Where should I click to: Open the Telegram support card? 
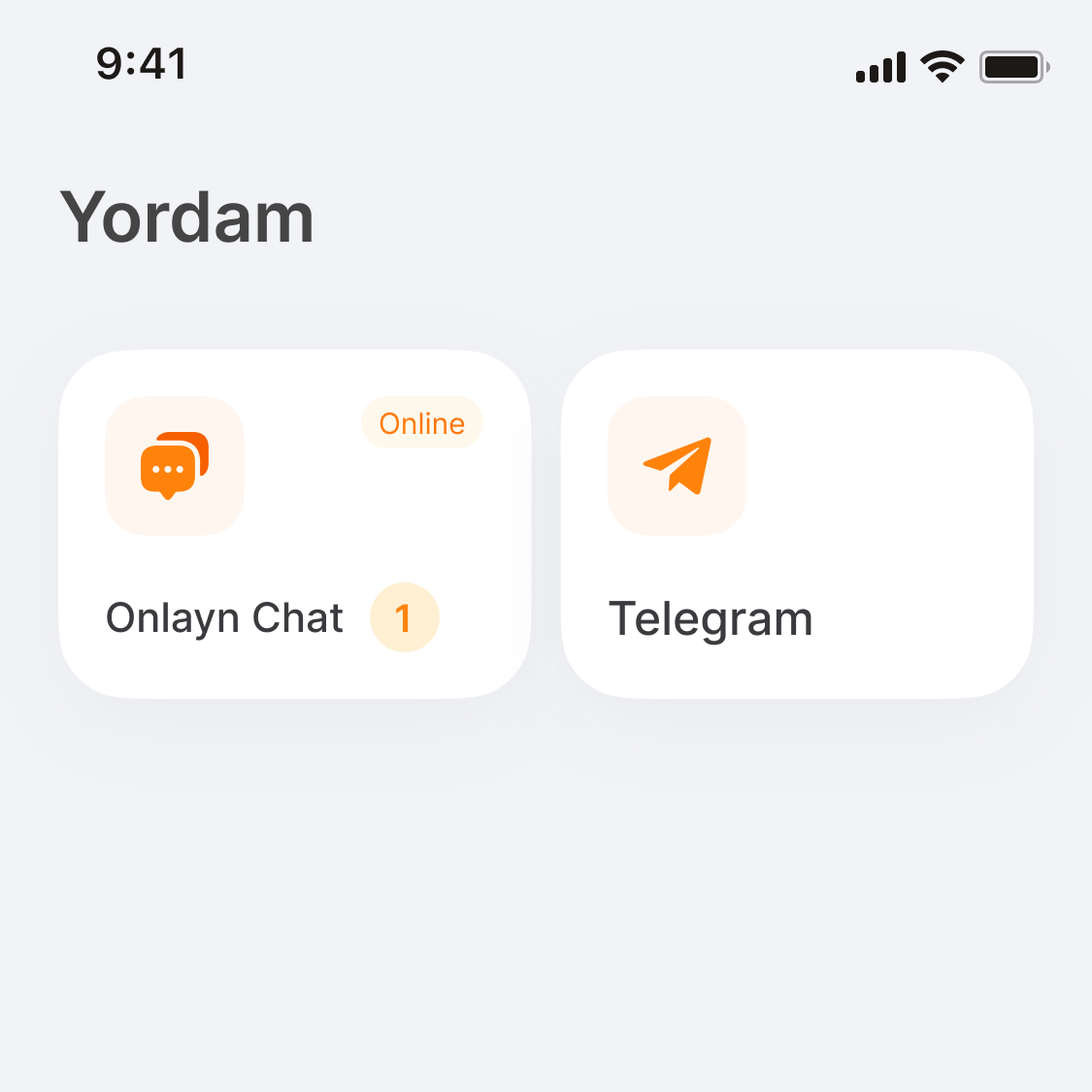[796, 524]
